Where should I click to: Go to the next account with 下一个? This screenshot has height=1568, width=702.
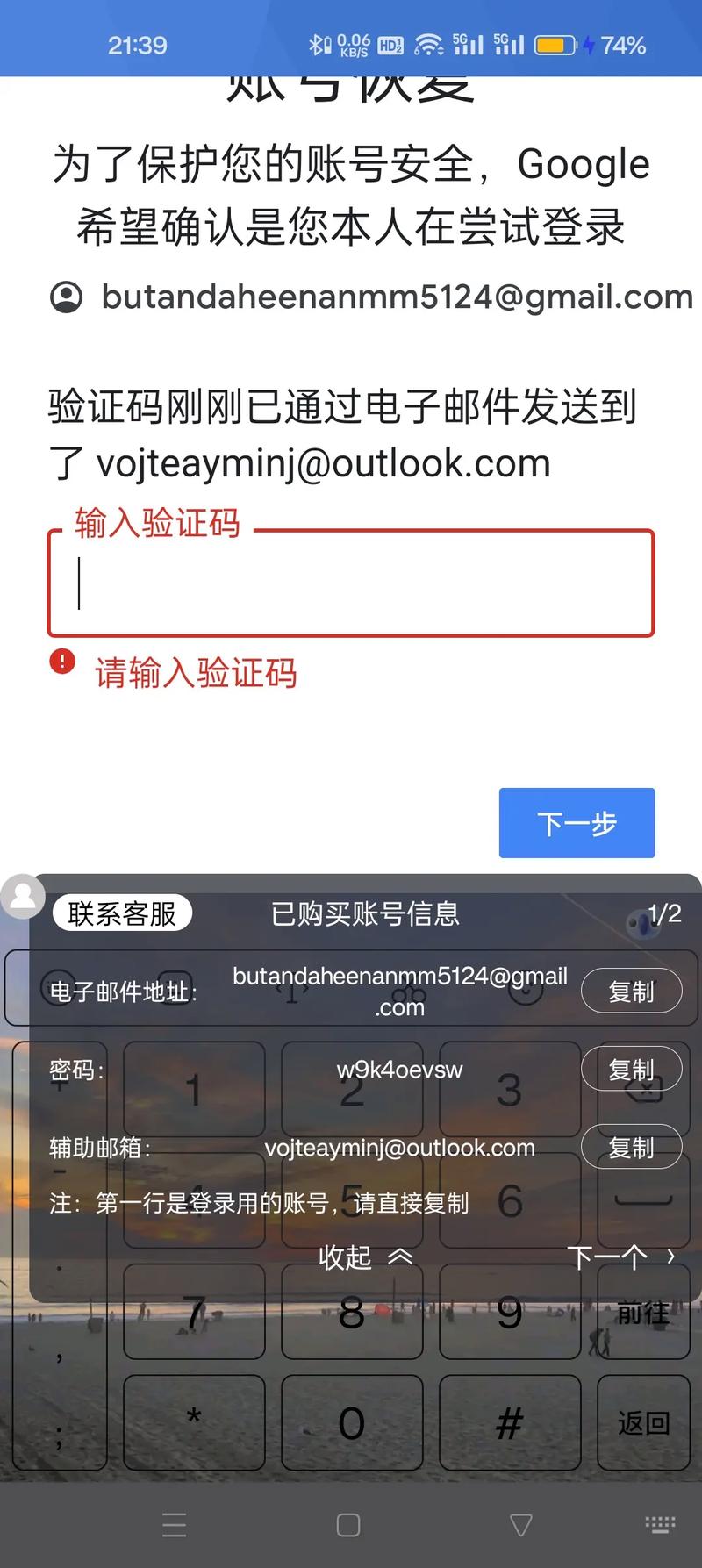coord(620,1257)
